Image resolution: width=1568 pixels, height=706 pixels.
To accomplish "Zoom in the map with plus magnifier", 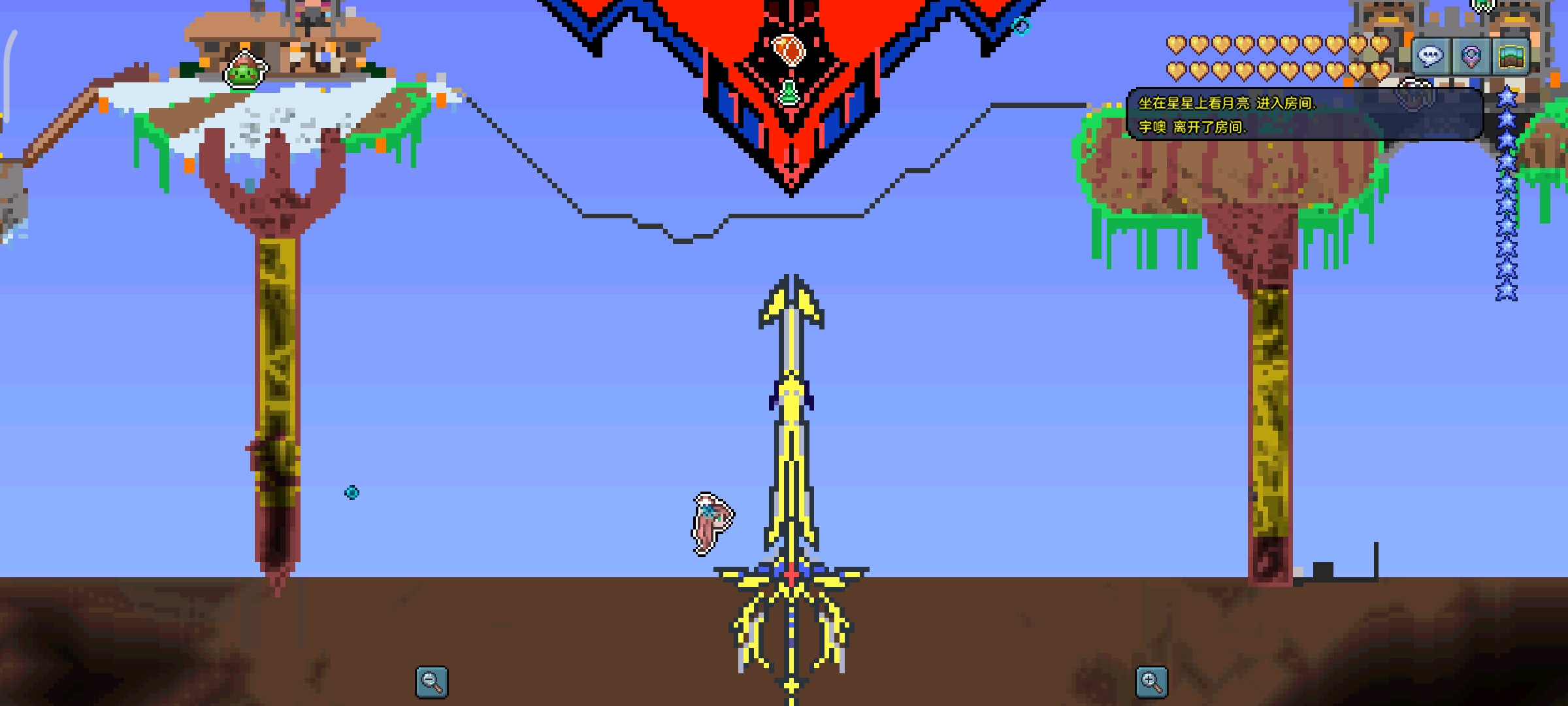I will (1151, 682).
